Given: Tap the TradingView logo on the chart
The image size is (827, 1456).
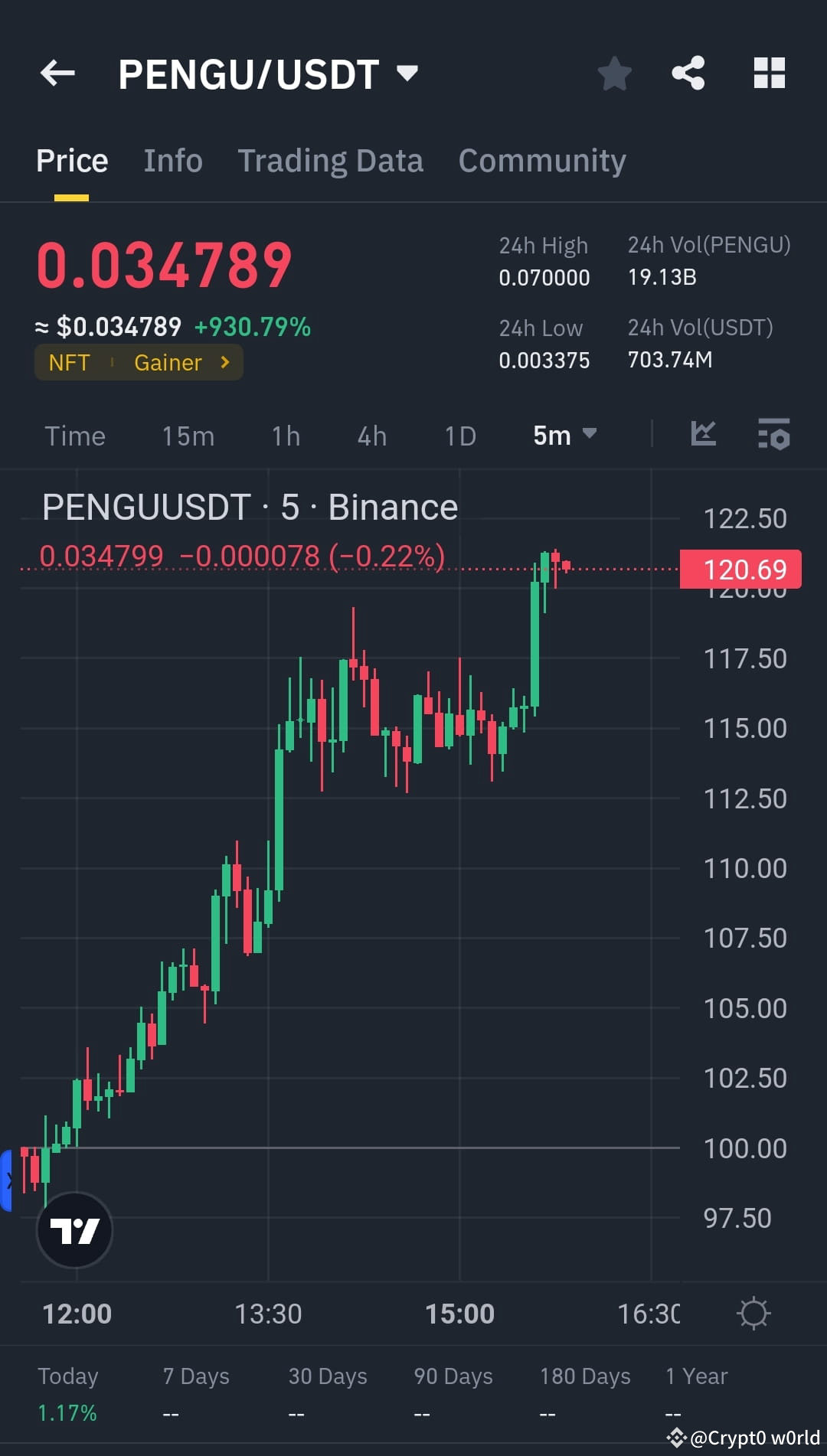Looking at the screenshot, I should pyautogui.click(x=74, y=1231).
